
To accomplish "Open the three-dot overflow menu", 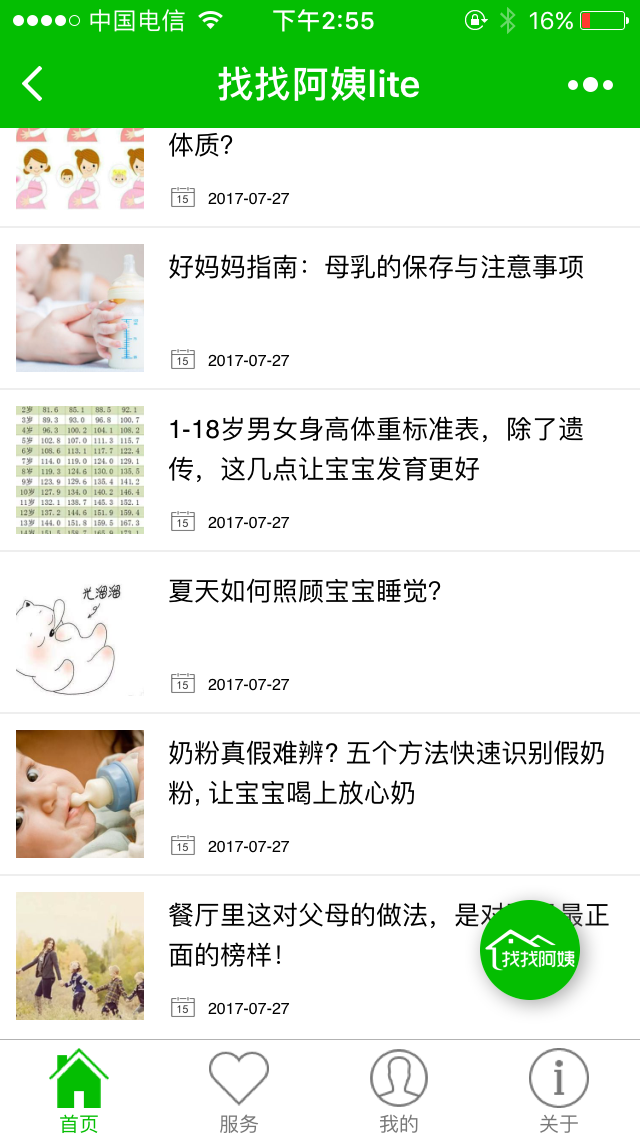I will (x=590, y=85).
